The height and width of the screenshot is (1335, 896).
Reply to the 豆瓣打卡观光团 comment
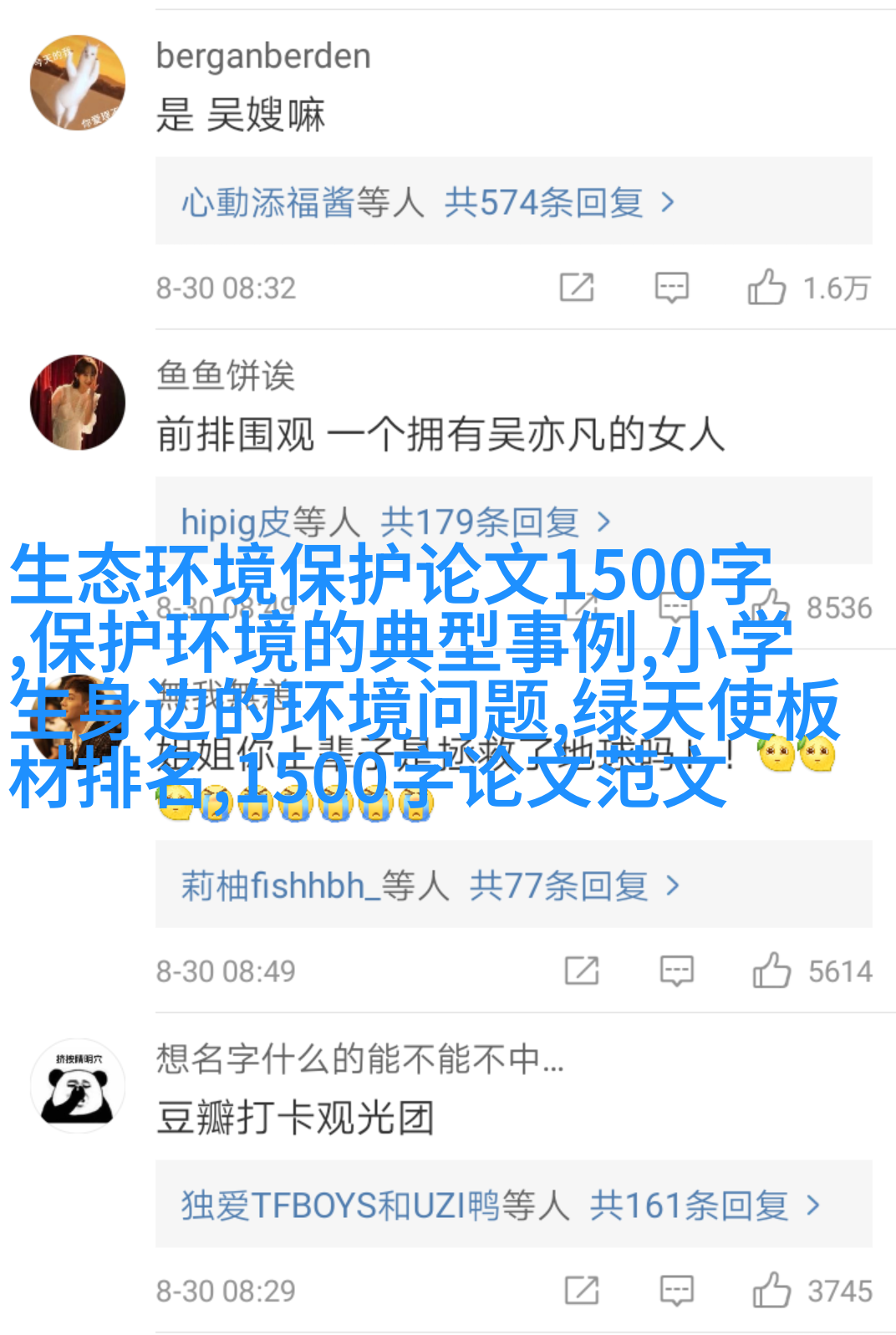(676, 1290)
